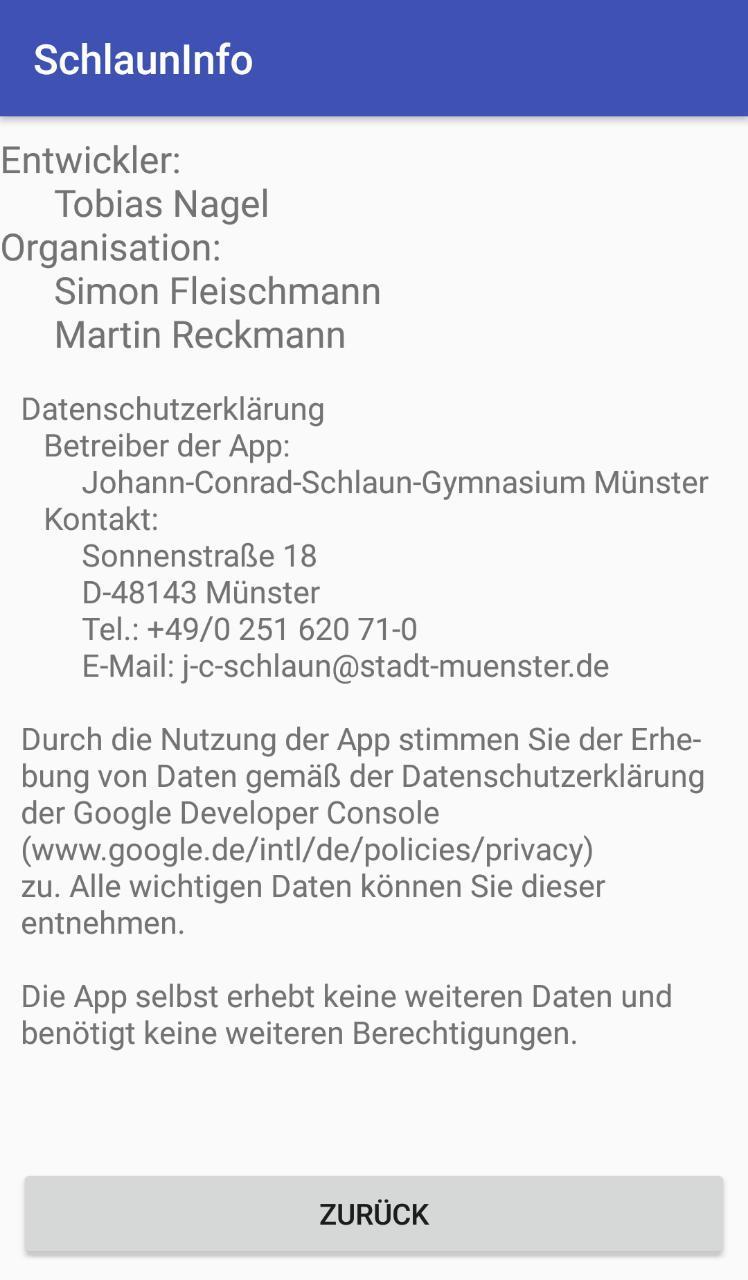Select the name Simon Fleischmann
The height and width of the screenshot is (1280, 748).
pyautogui.click(x=218, y=291)
